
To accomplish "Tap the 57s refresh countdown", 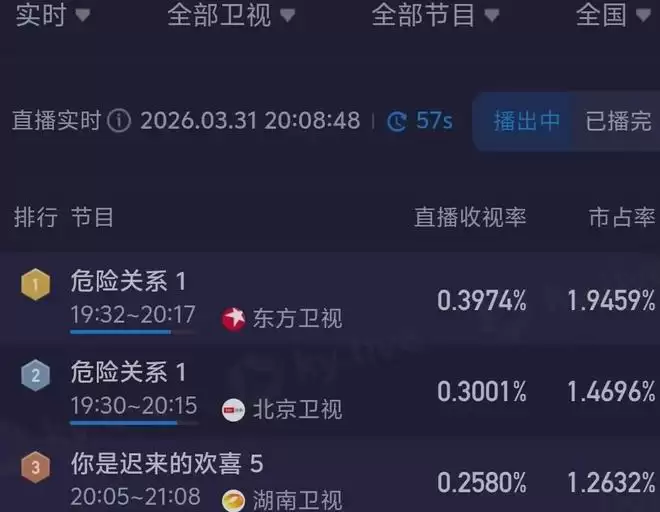I will pyautogui.click(x=420, y=121).
